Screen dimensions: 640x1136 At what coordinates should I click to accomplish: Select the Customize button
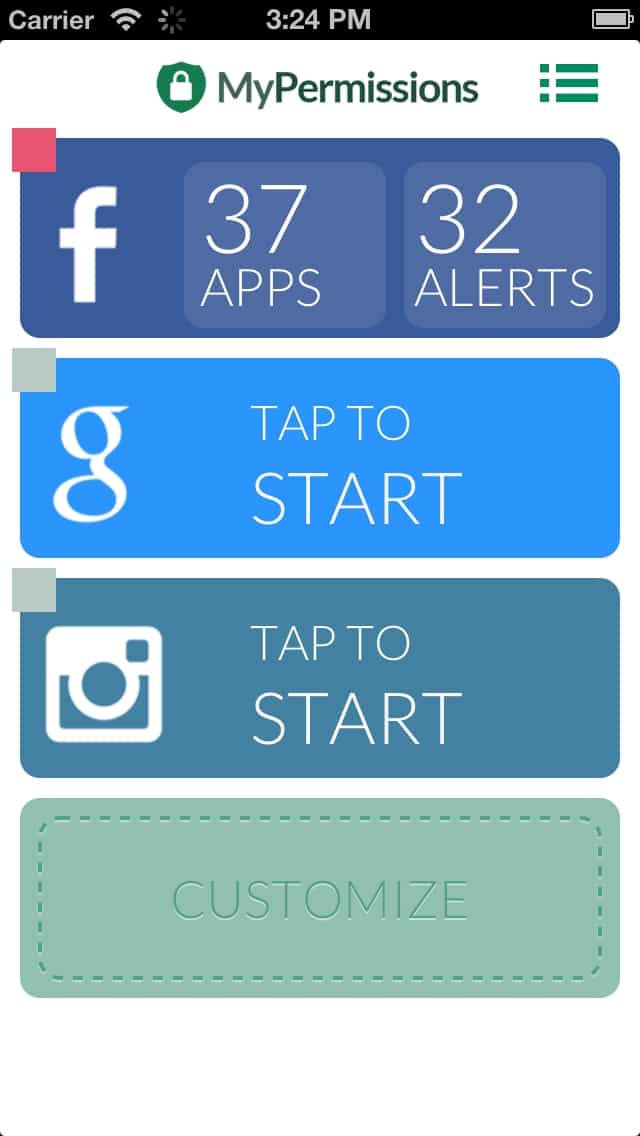pos(320,898)
